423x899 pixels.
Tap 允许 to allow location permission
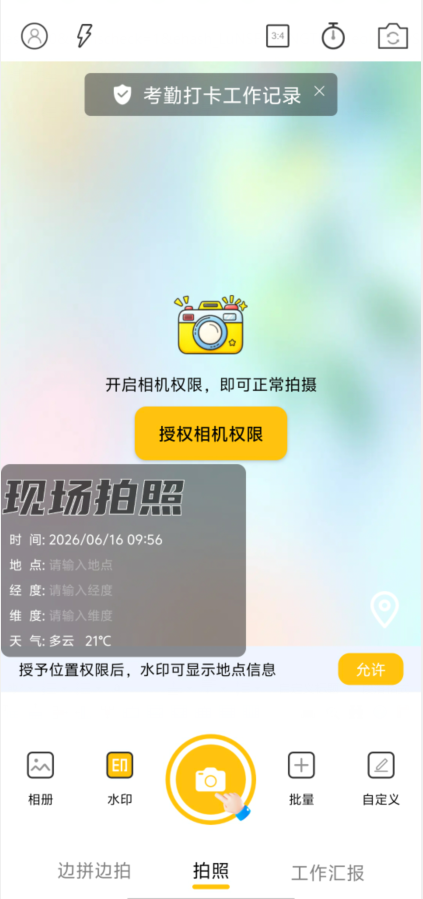coord(371,669)
